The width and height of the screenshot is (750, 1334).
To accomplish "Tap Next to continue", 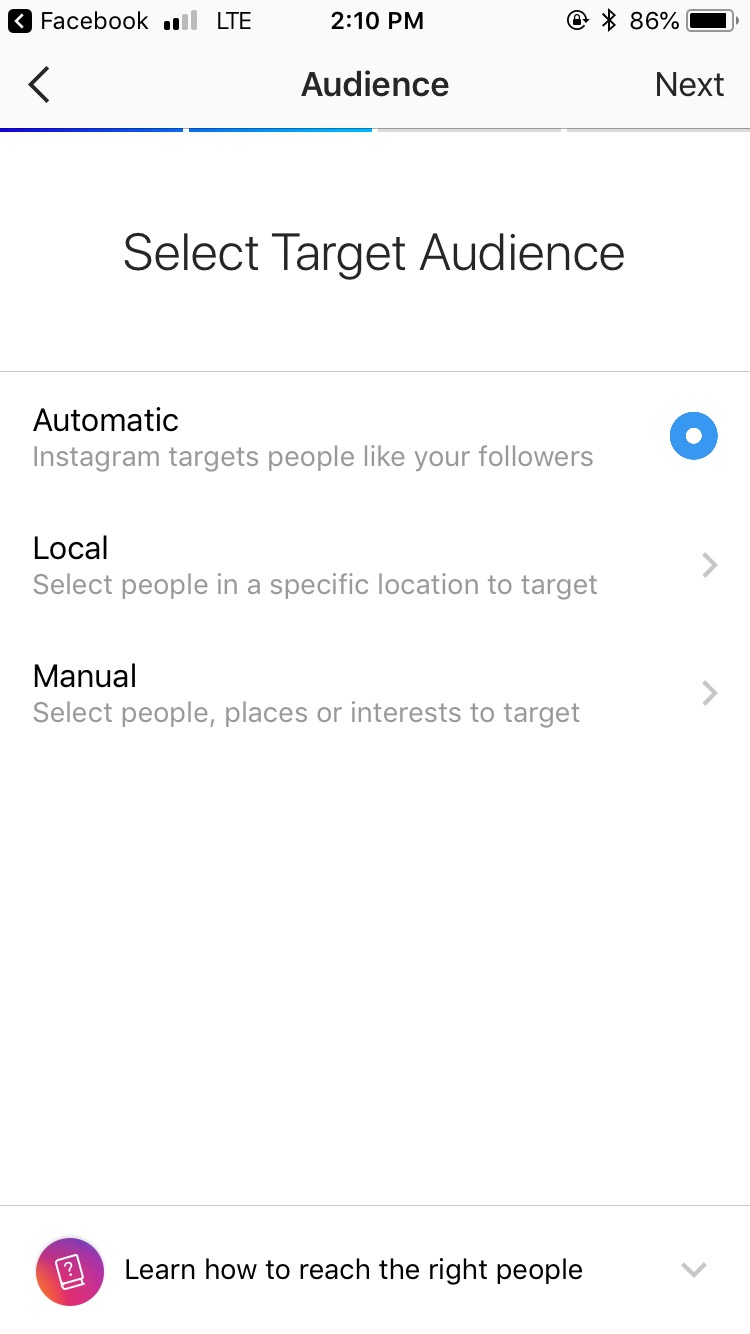I will point(689,85).
